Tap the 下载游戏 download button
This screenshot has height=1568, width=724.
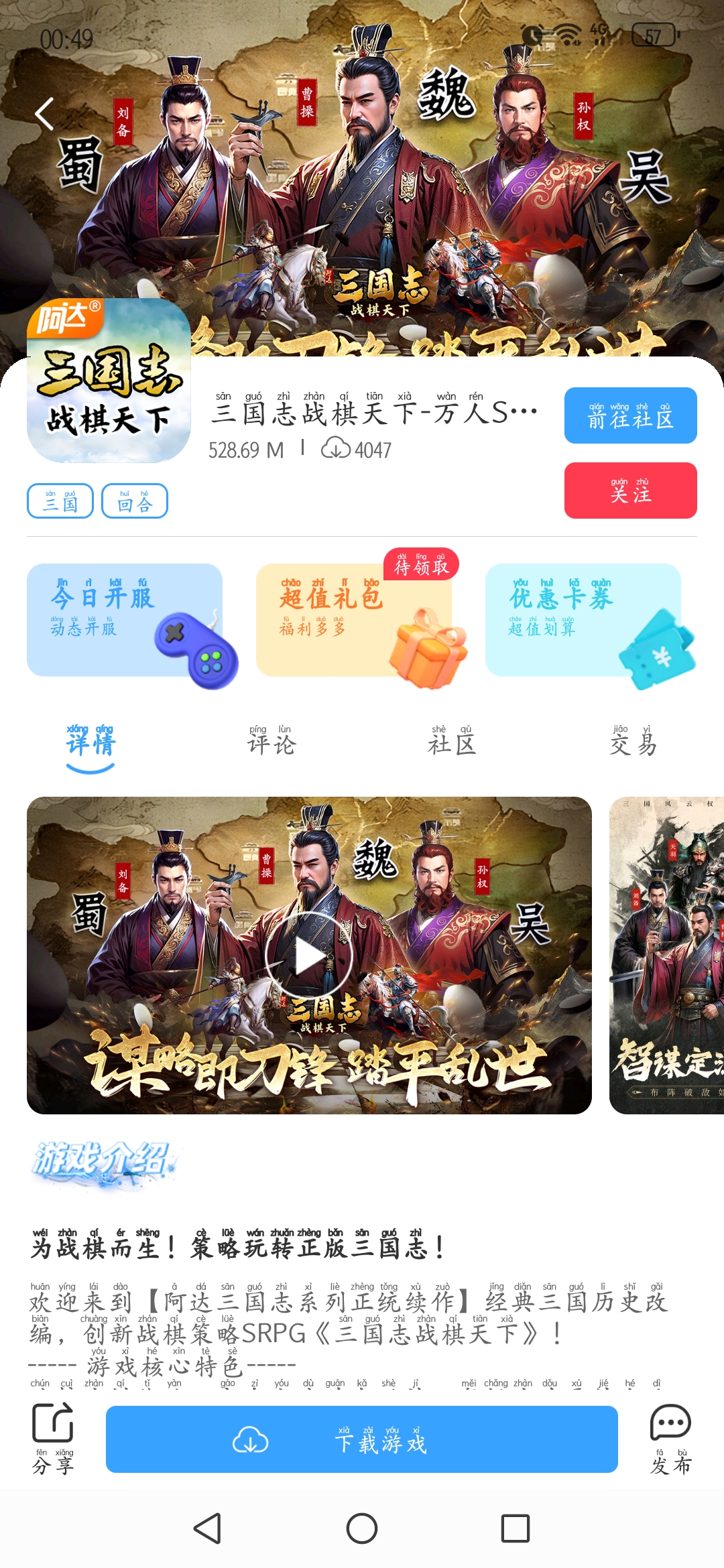(362, 1439)
